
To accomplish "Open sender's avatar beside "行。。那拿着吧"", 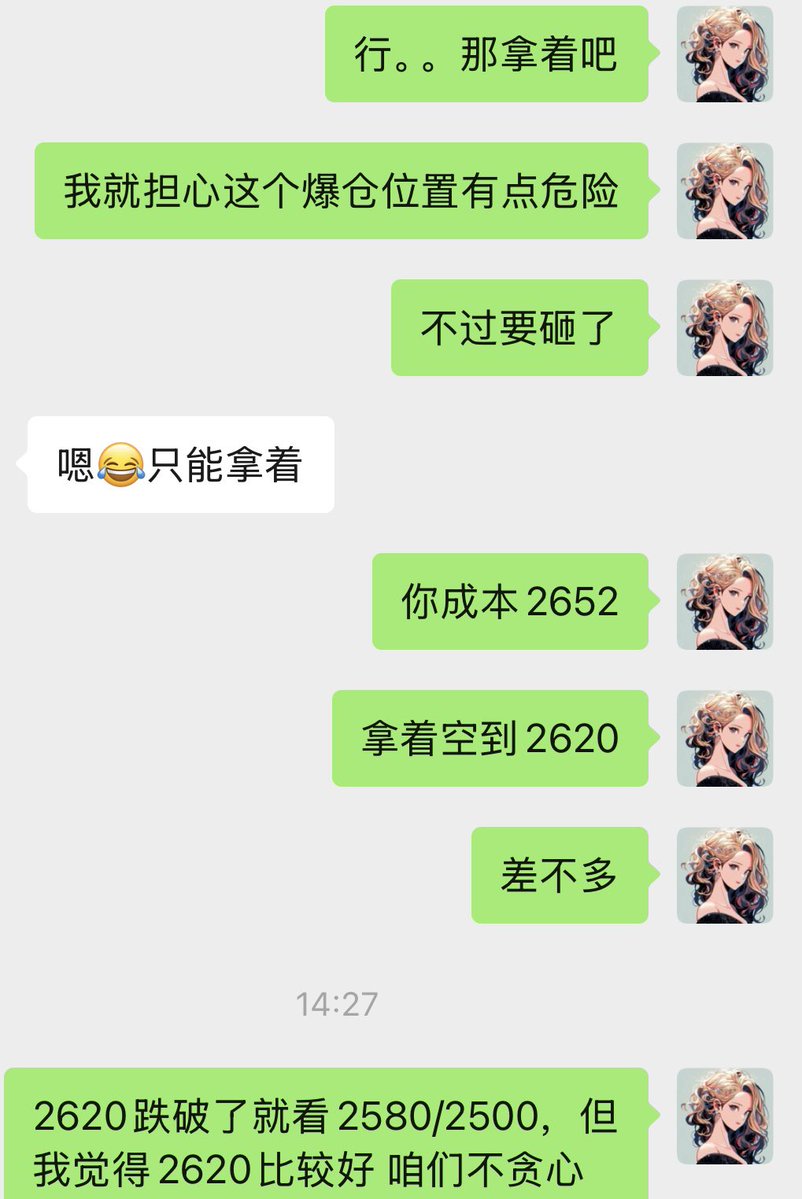I will [x=725, y=54].
